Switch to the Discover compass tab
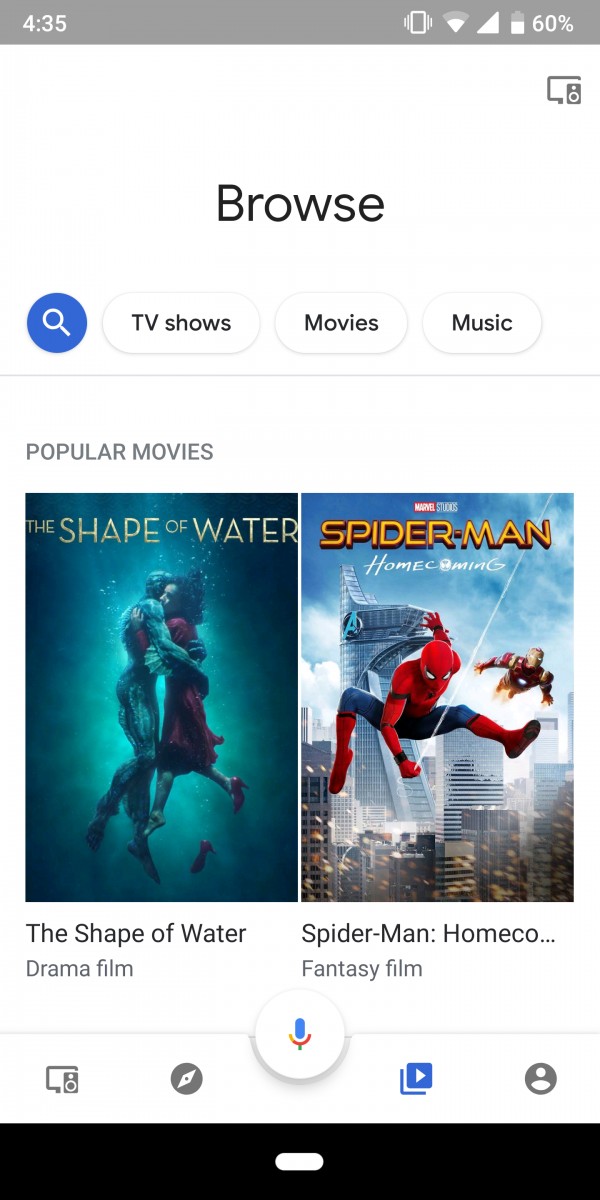This screenshot has width=600, height=1200. (186, 1079)
